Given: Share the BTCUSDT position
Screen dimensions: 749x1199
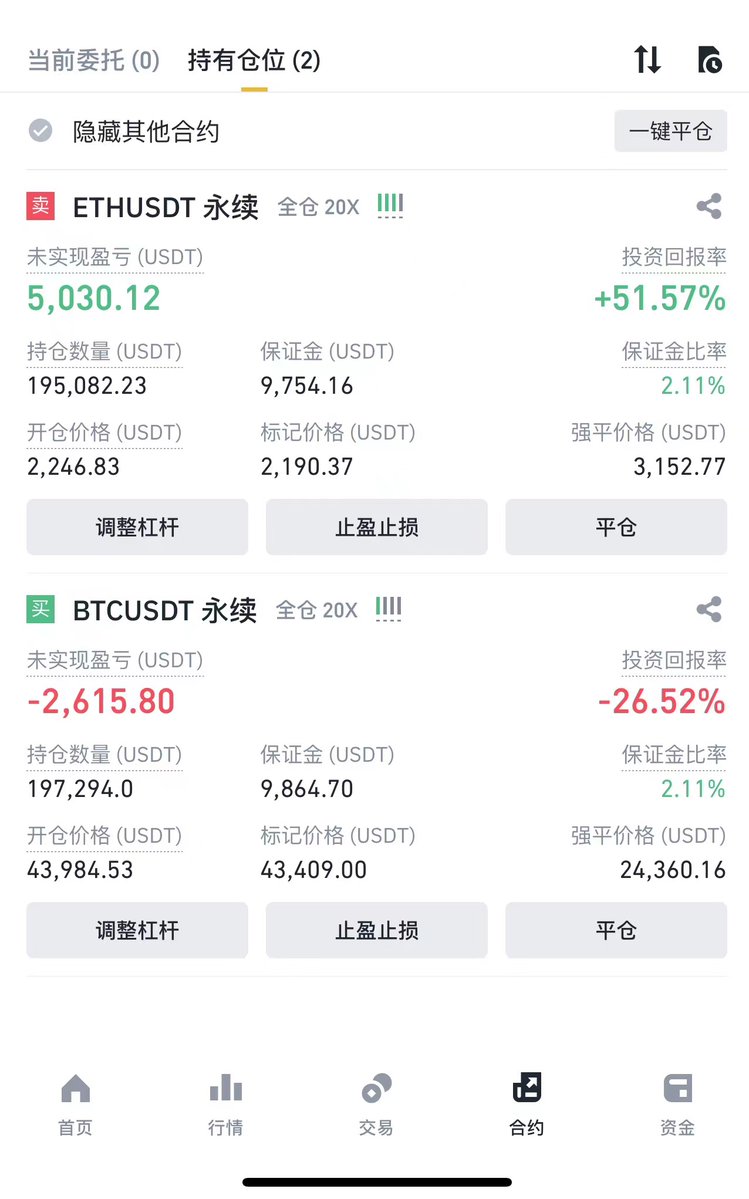Looking at the screenshot, I should coord(708,609).
